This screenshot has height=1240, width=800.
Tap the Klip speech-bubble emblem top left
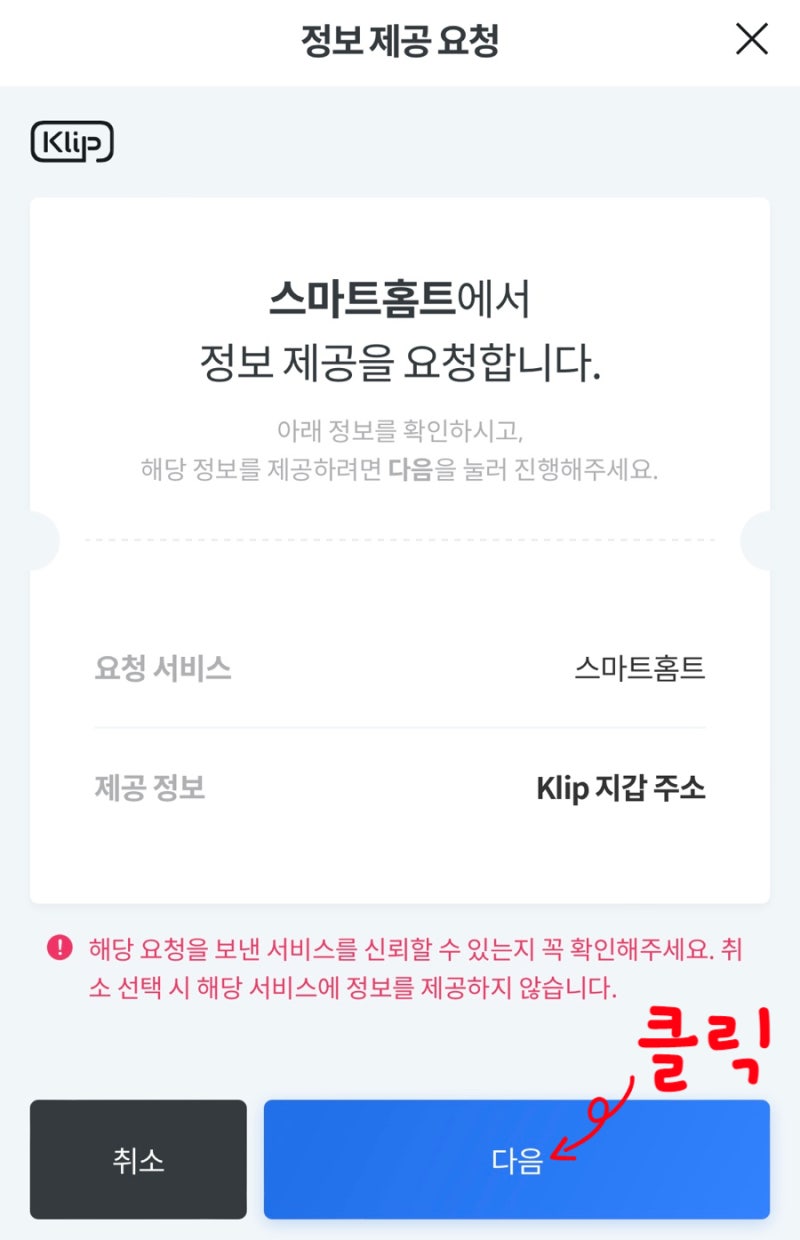[72, 142]
